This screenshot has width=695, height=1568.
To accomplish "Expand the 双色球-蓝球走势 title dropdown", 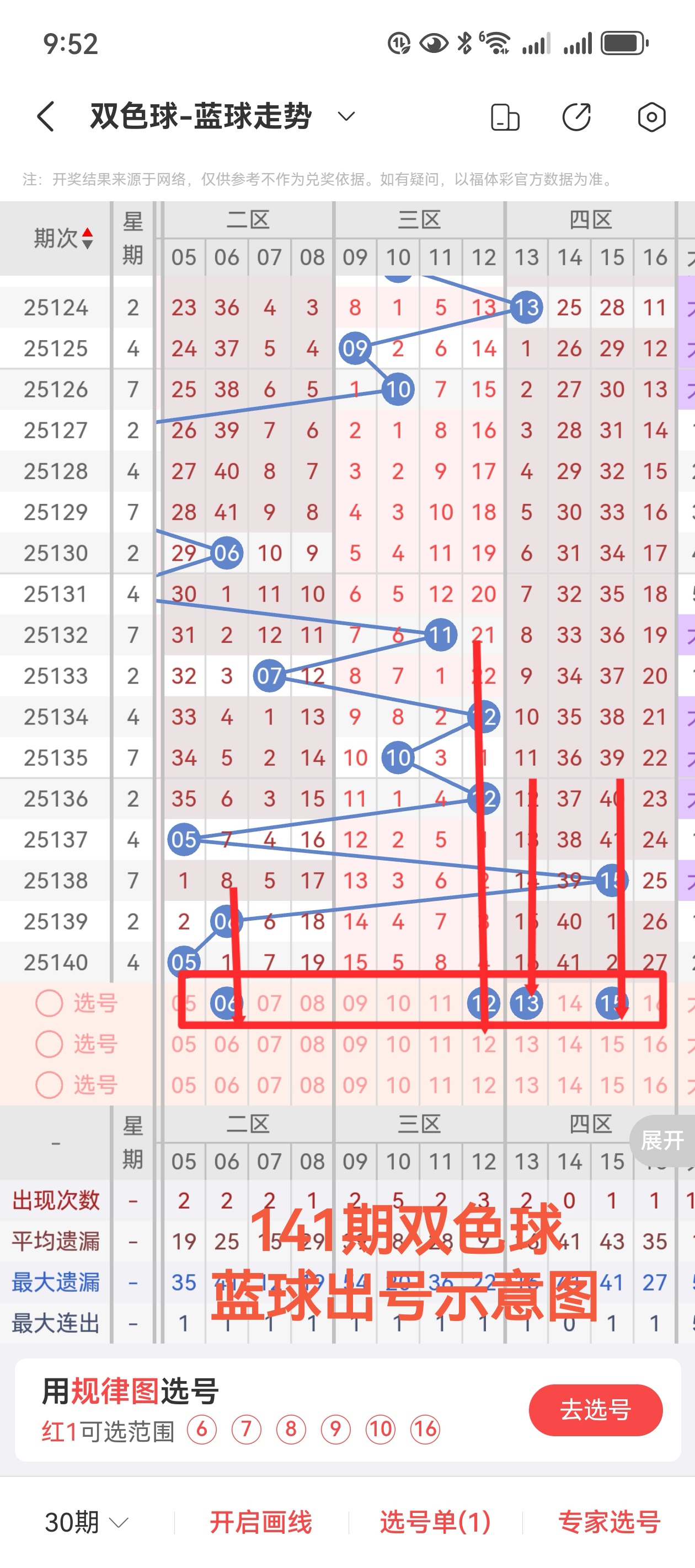I will point(346,116).
